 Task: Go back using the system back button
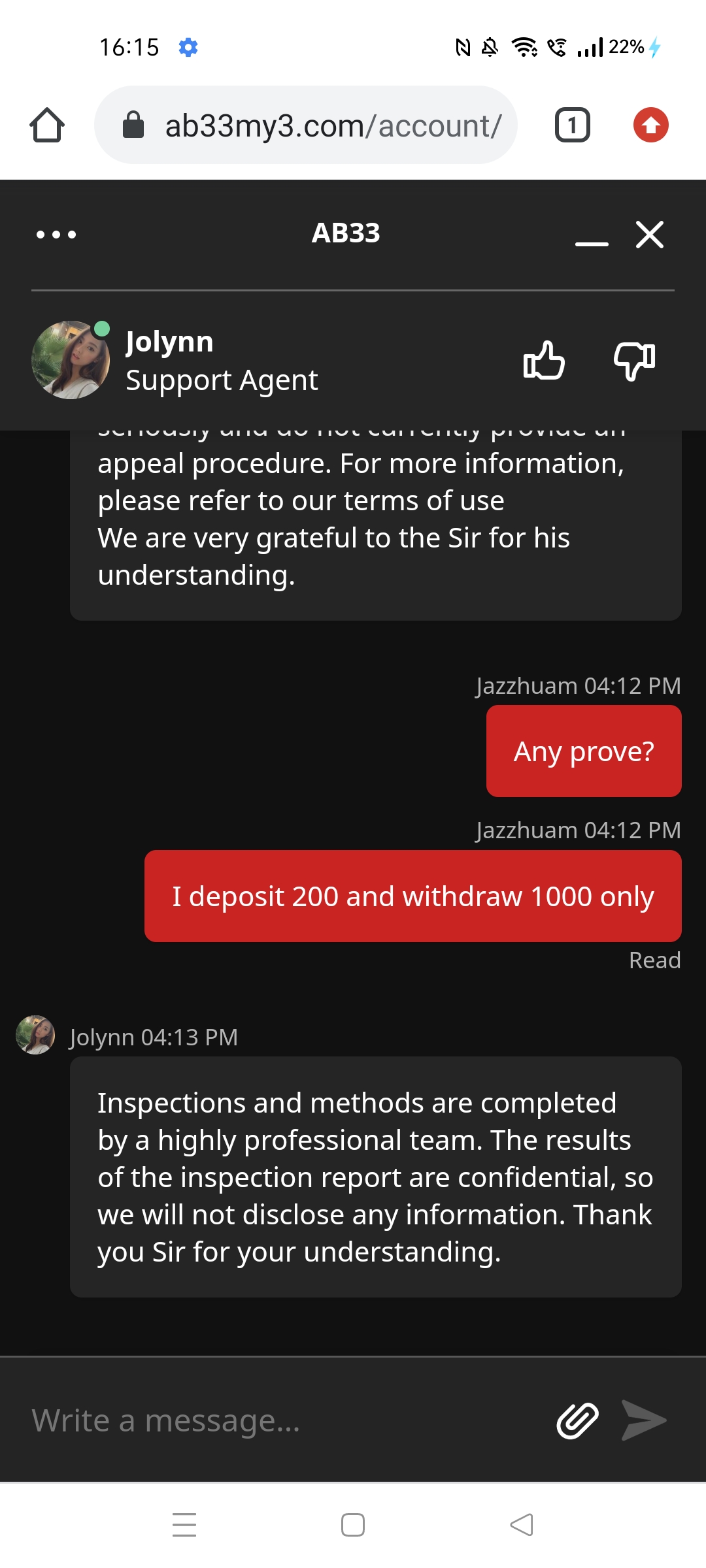pos(522,1525)
